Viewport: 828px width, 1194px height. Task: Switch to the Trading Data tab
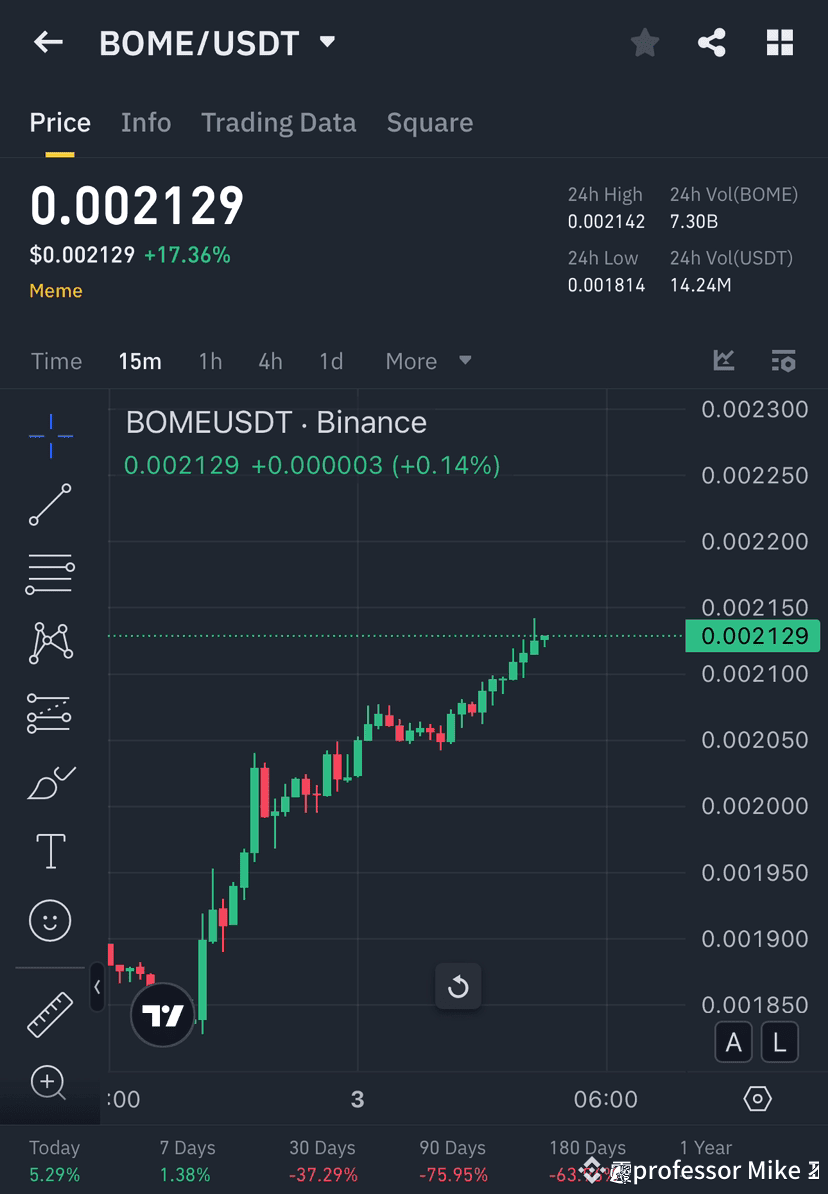point(279,122)
